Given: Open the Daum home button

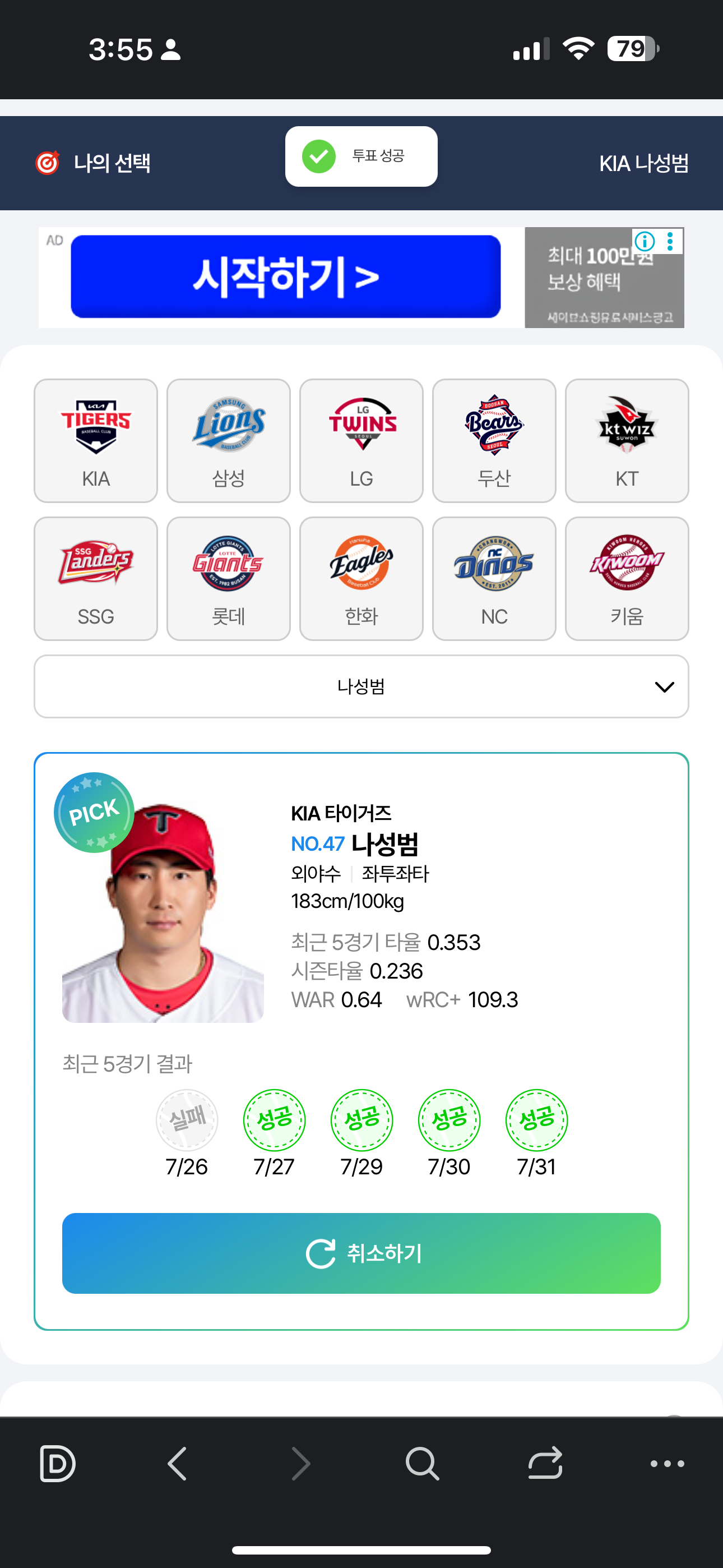Looking at the screenshot, I should click(x=57, y=1463).
